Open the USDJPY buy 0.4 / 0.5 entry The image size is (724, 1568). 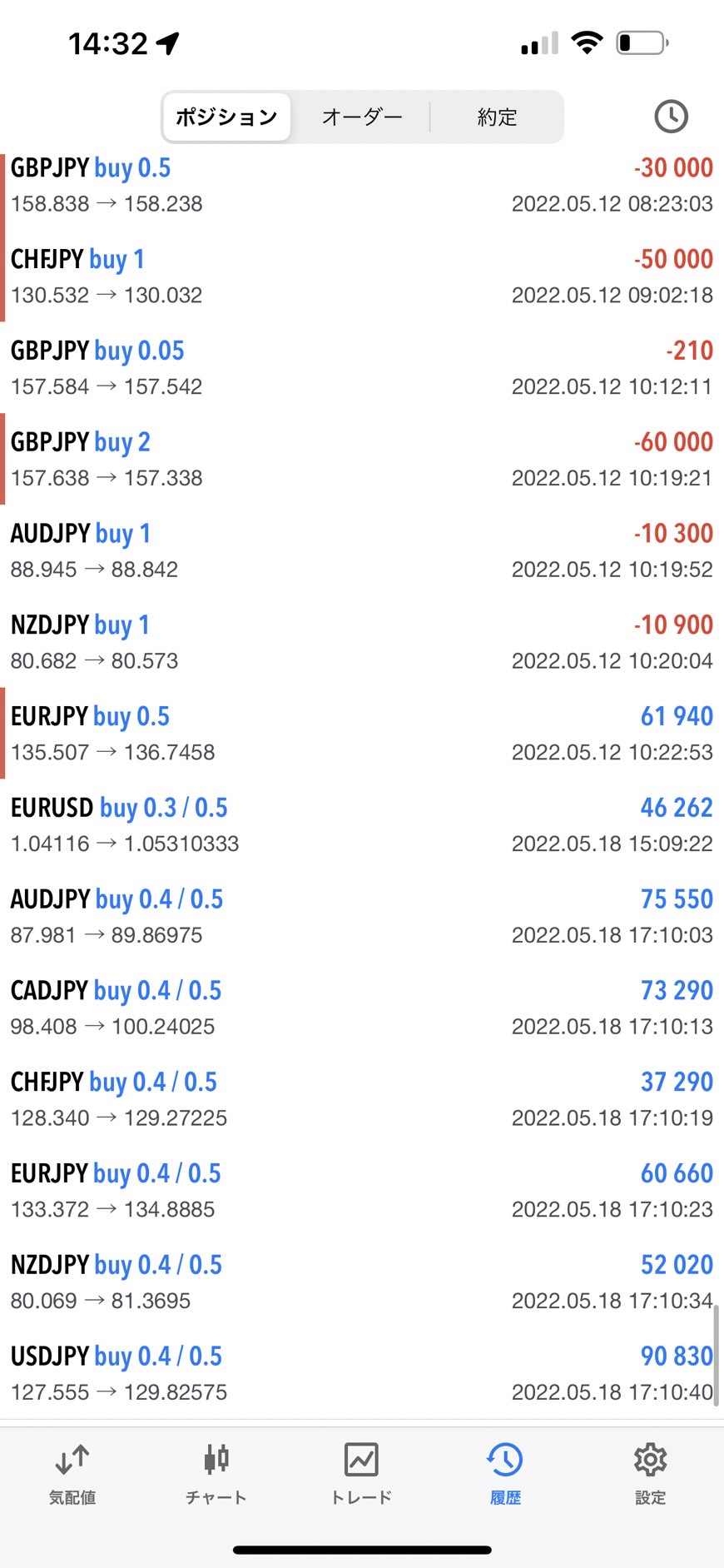click(362, 1373)
